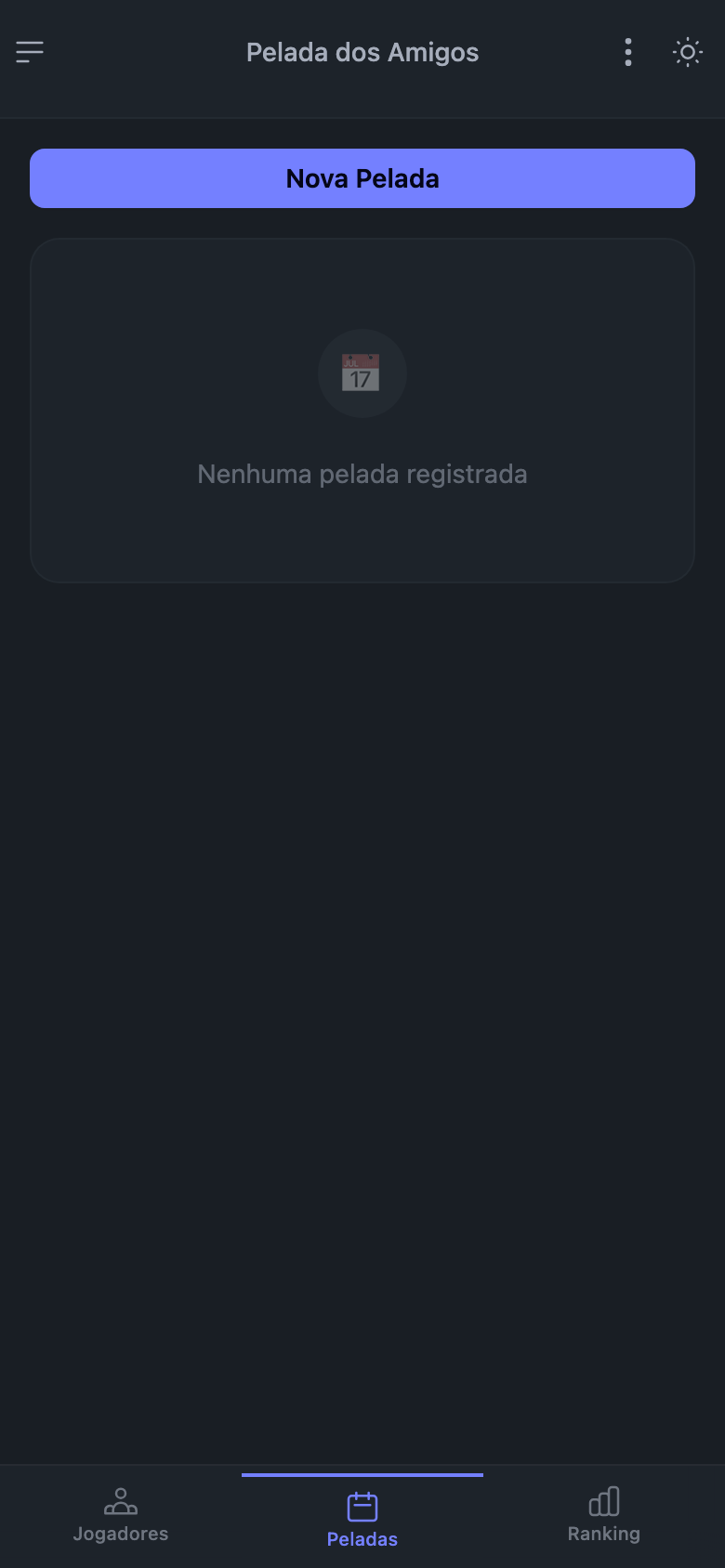
Task: Go to the Ranking tab
Action: point(604,1515)
